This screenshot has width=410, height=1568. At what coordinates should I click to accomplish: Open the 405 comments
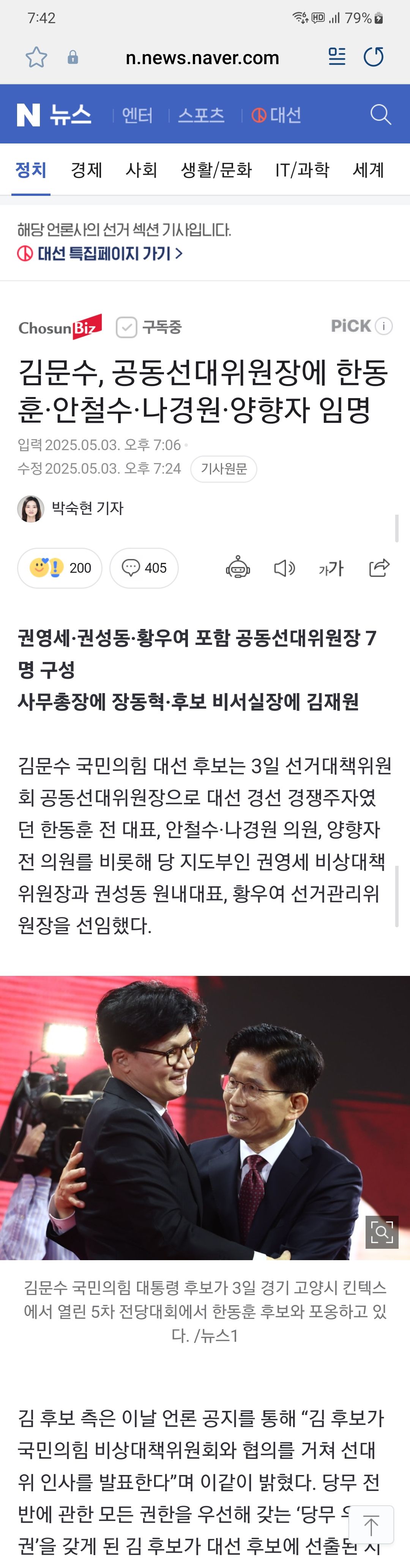[x=144, y=568]
